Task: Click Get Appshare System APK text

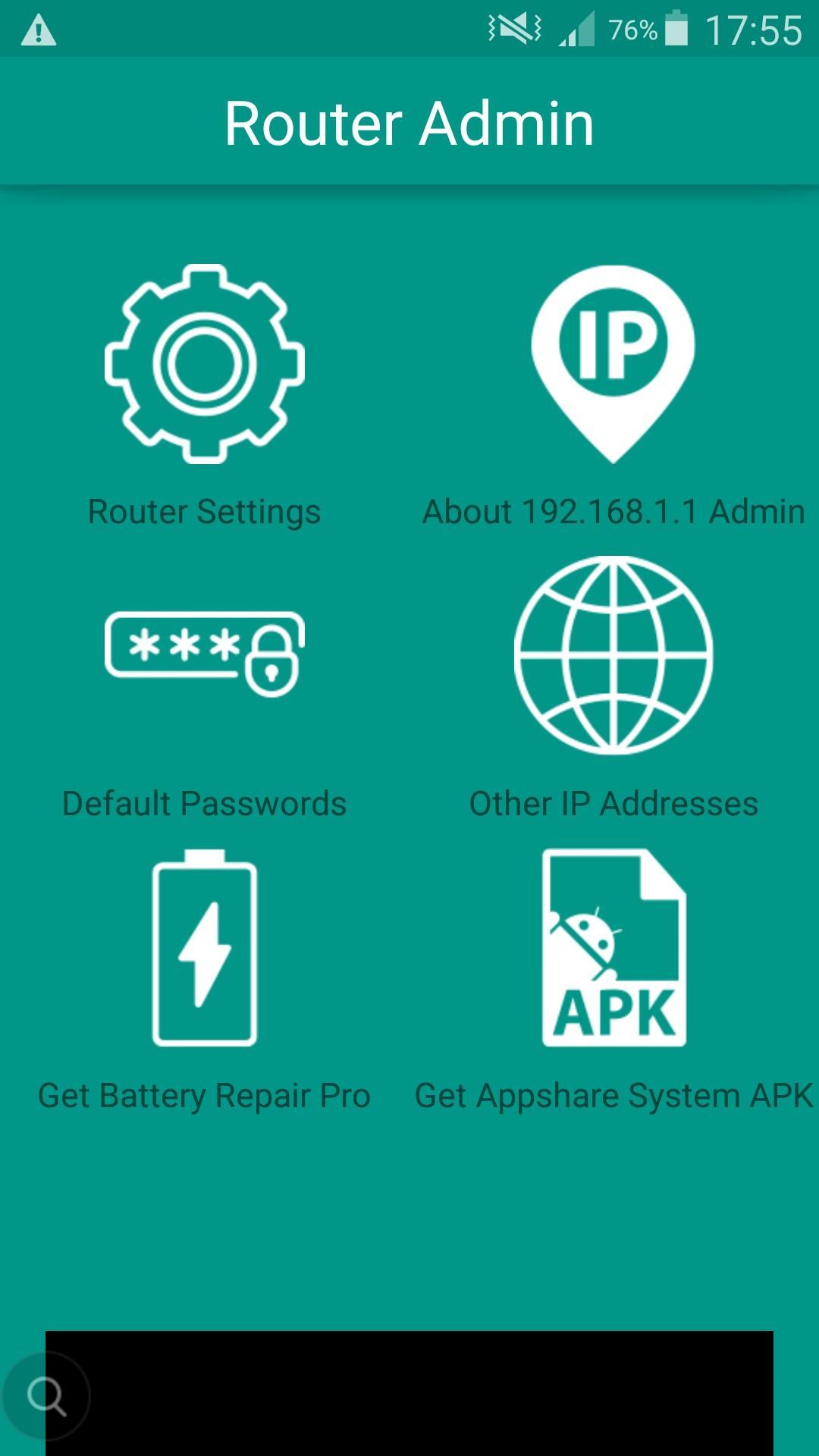Action: tap(613, 1094)
